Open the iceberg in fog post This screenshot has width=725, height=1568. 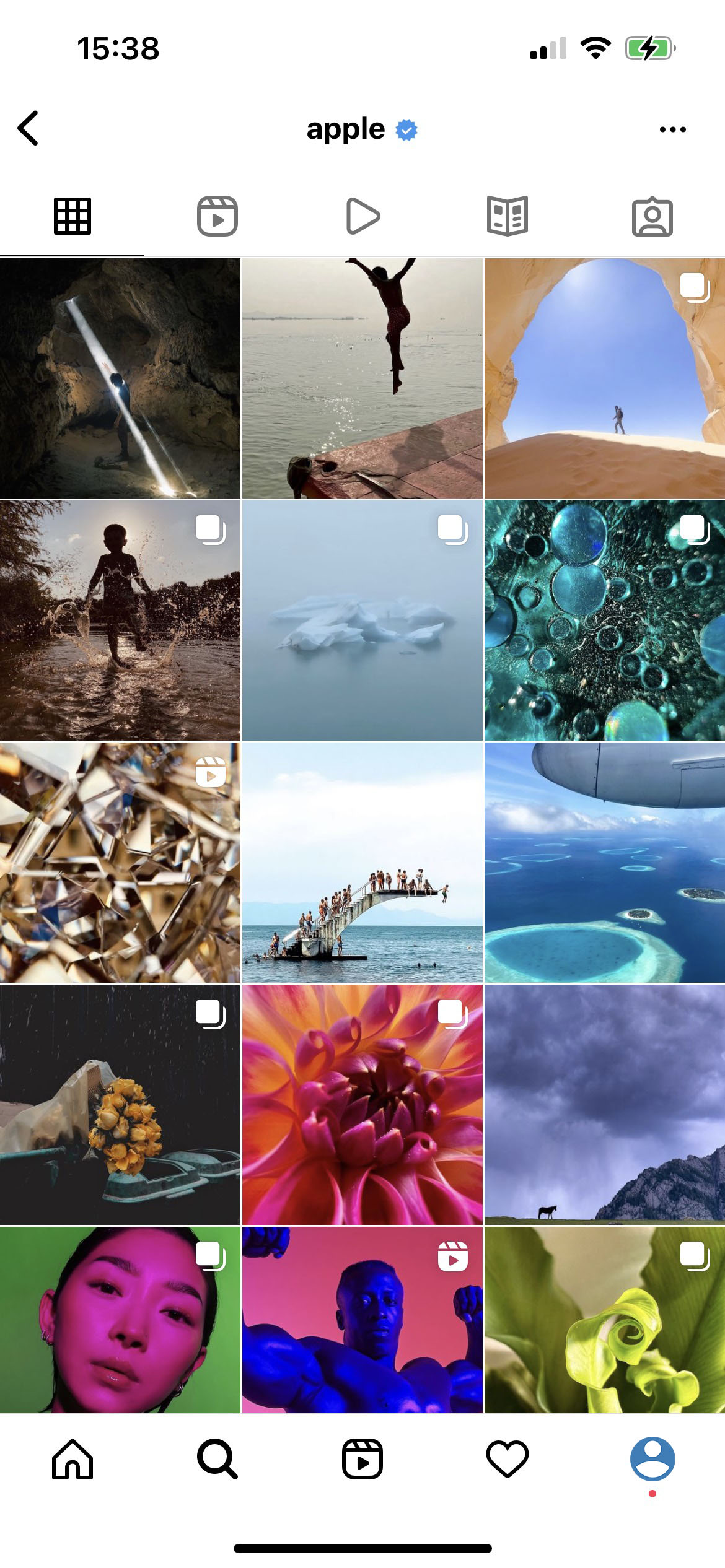tap(362, 621)
